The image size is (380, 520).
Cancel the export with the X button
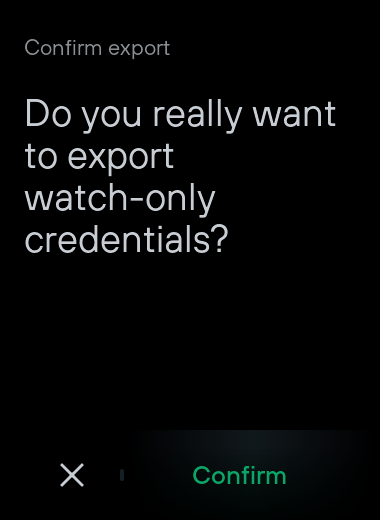pos(72,475)
